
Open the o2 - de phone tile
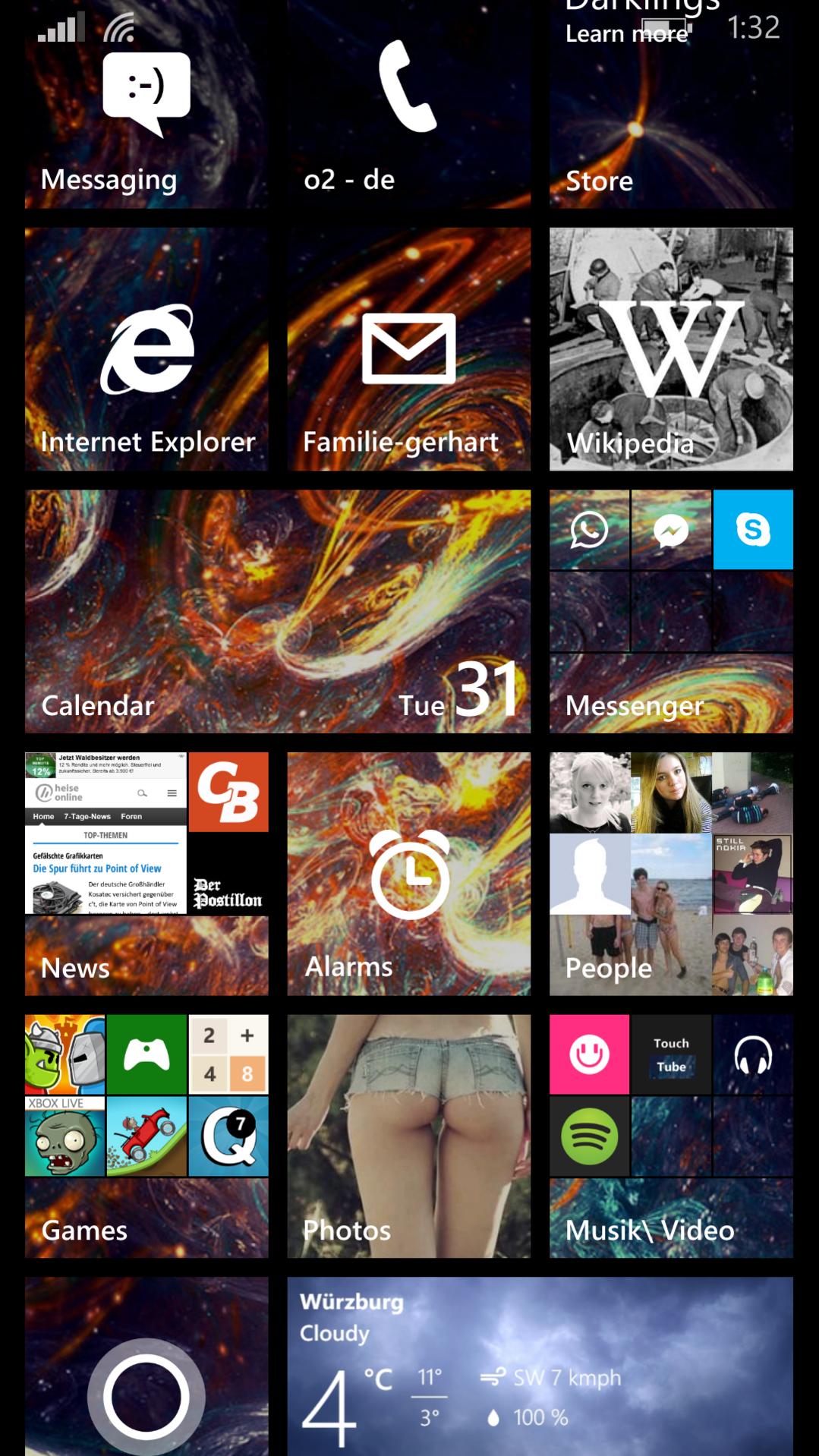point(408,114)
